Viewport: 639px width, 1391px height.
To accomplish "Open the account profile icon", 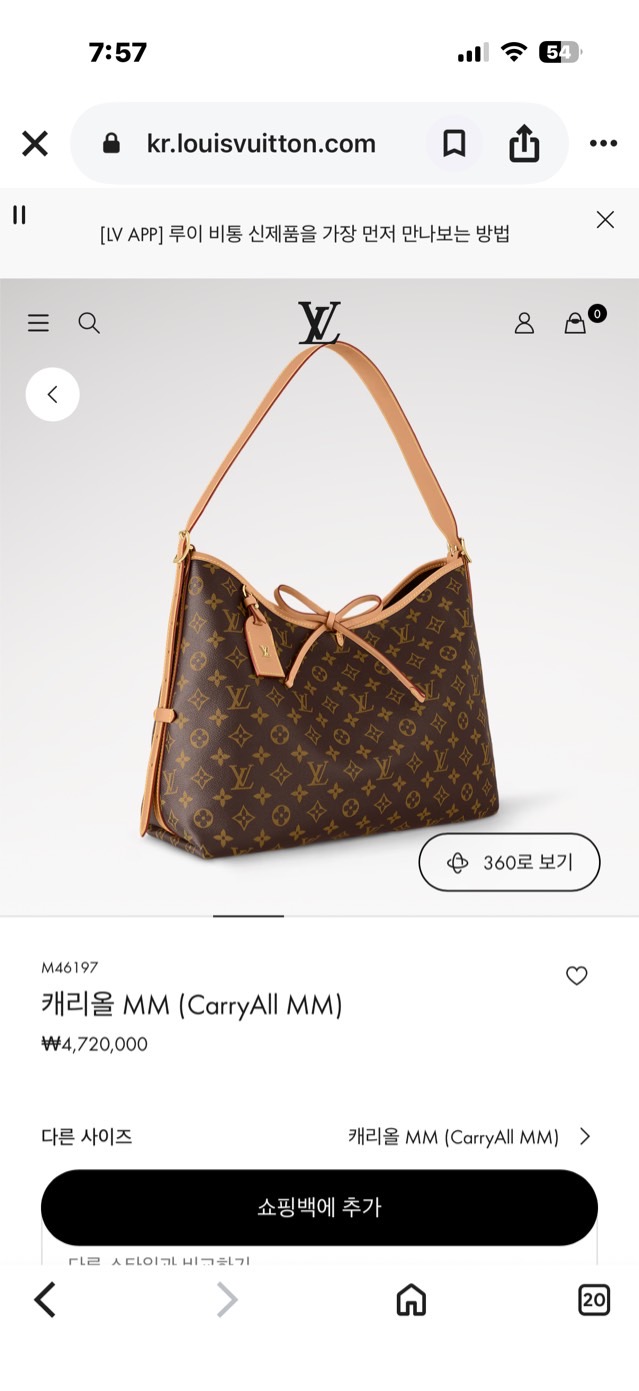I will pos(524,323).
